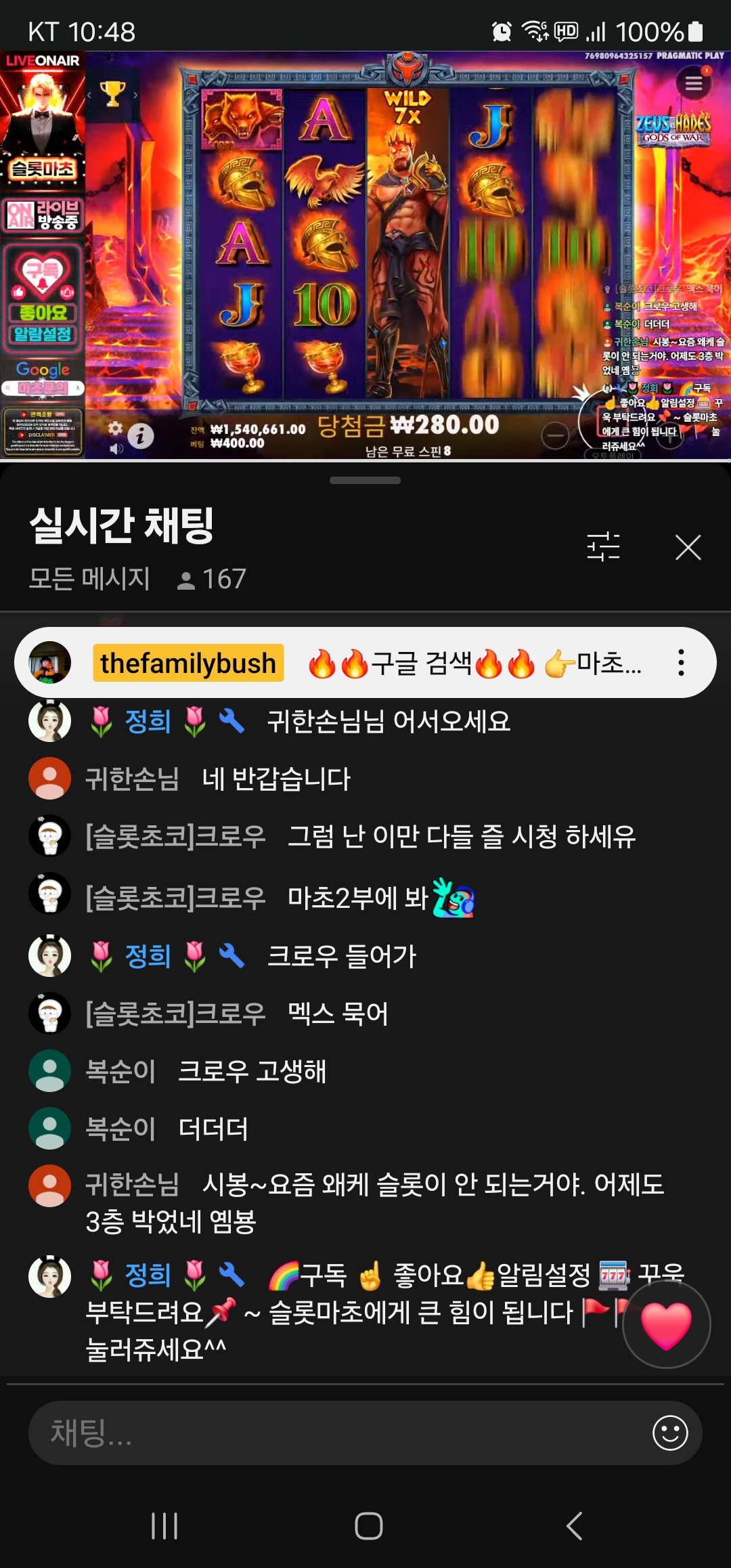The height and width of the screenshot is (1568, 731).
Task: Tap the chat panel drag handle
Action: [x=365, y=481]
